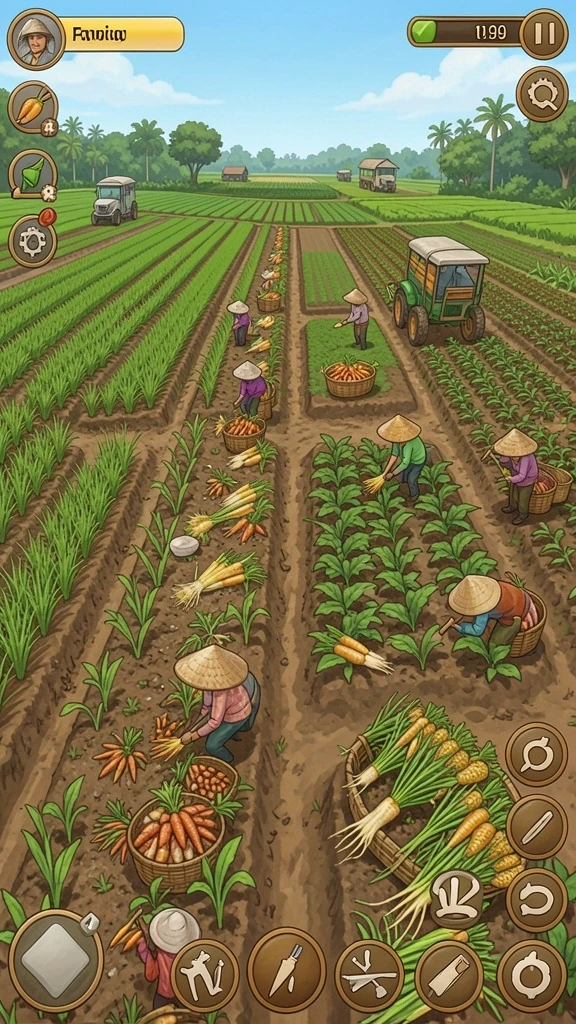Tap the large diamond action button
576x1024 pixels.
click(56, 961)
